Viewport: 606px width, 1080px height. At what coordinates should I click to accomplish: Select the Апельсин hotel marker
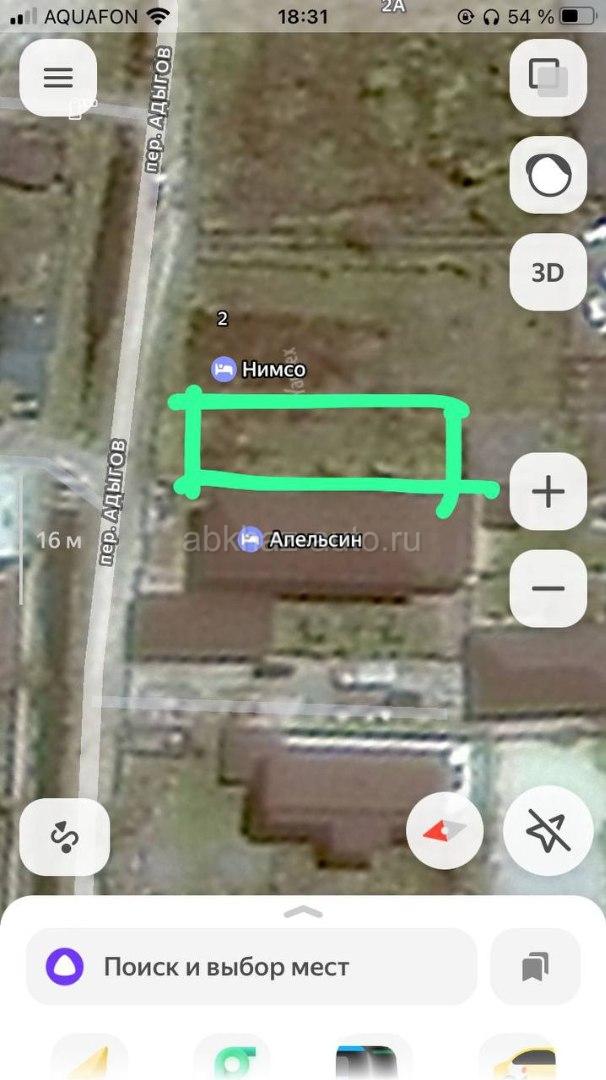pos(250,539)
